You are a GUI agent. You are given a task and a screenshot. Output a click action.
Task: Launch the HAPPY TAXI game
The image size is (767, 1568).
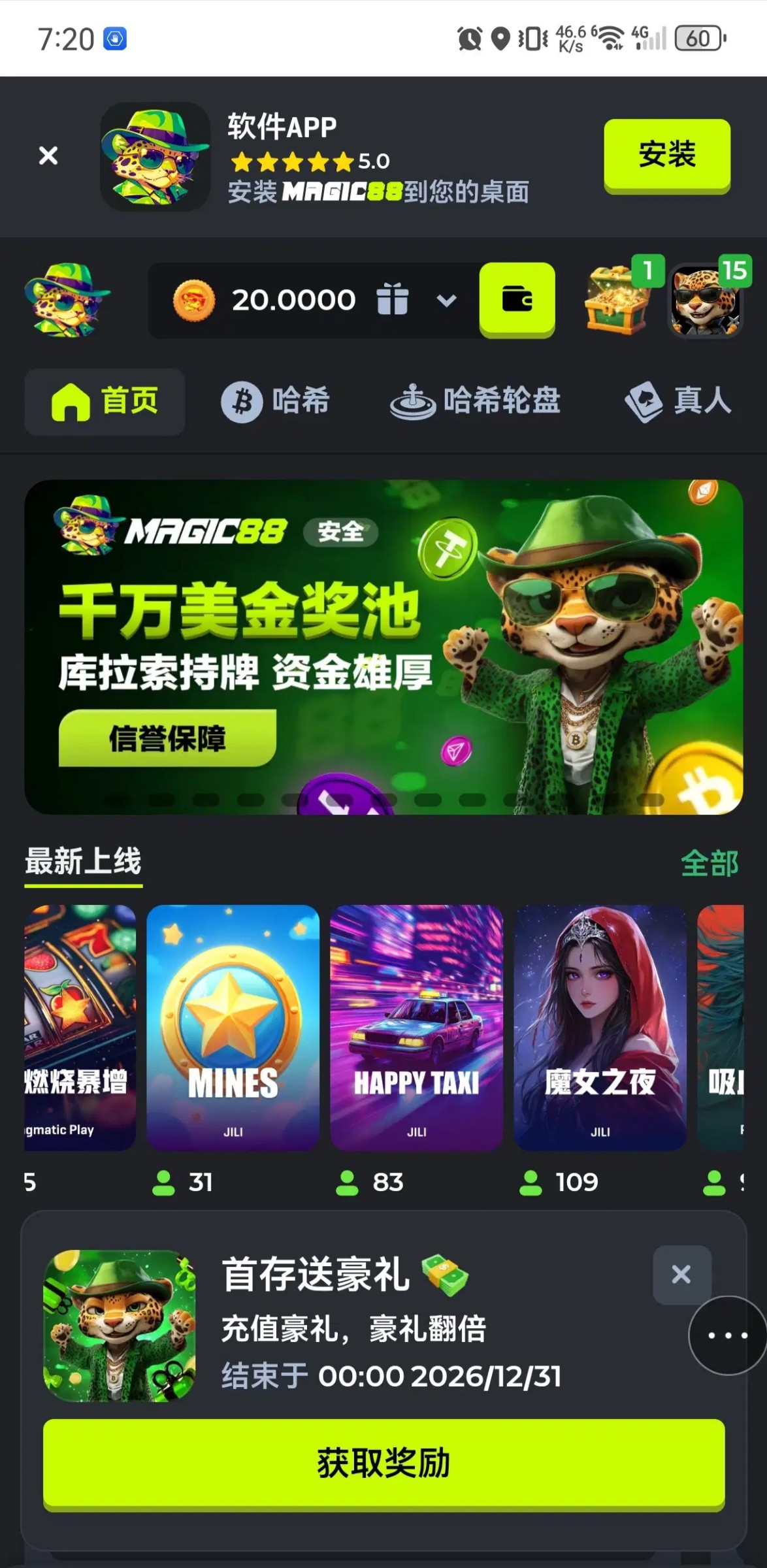416,1026
